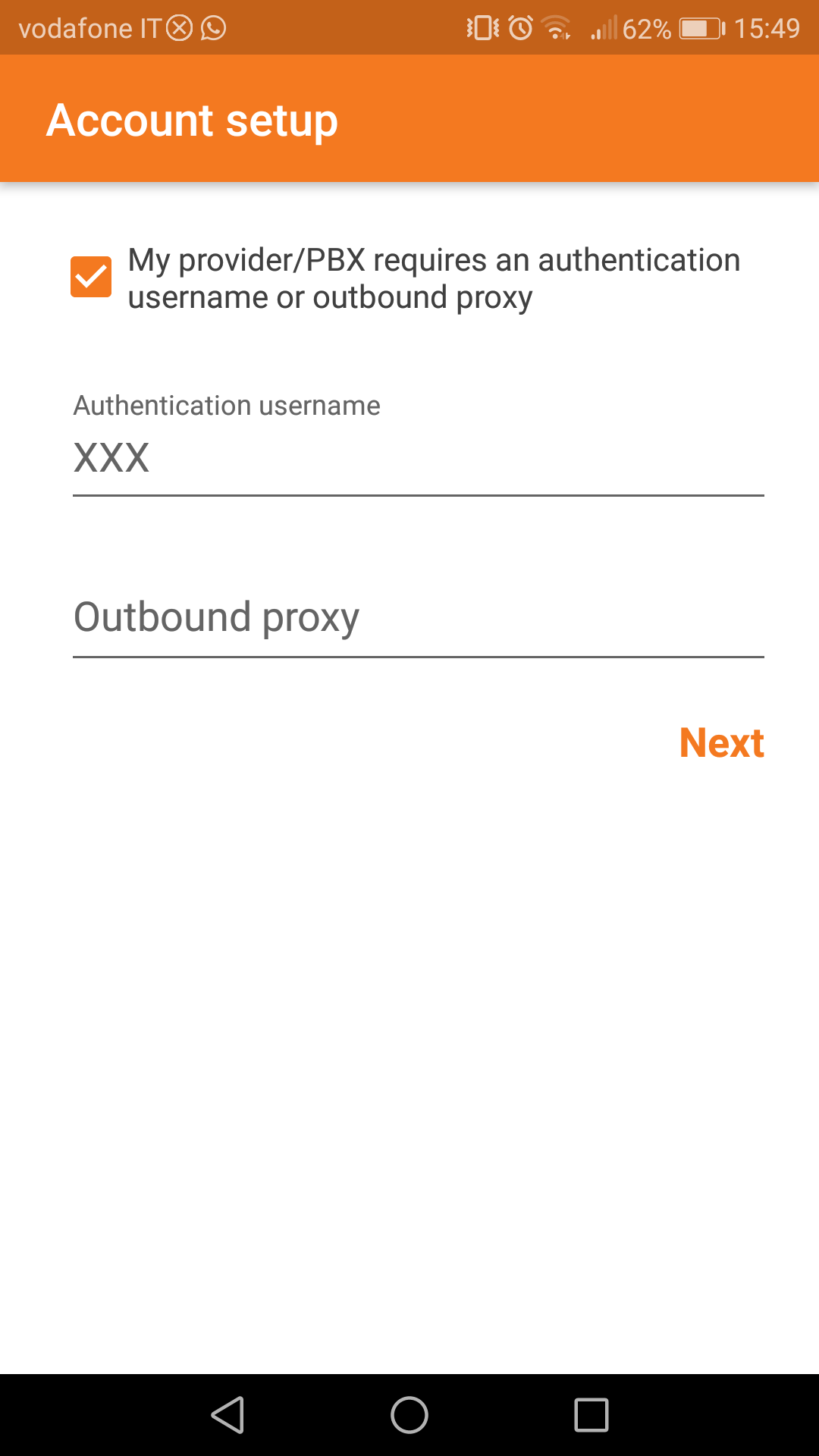Focus the Outbound proxy field
Viewport: 819px width, 1456px height.
(418, 618)
